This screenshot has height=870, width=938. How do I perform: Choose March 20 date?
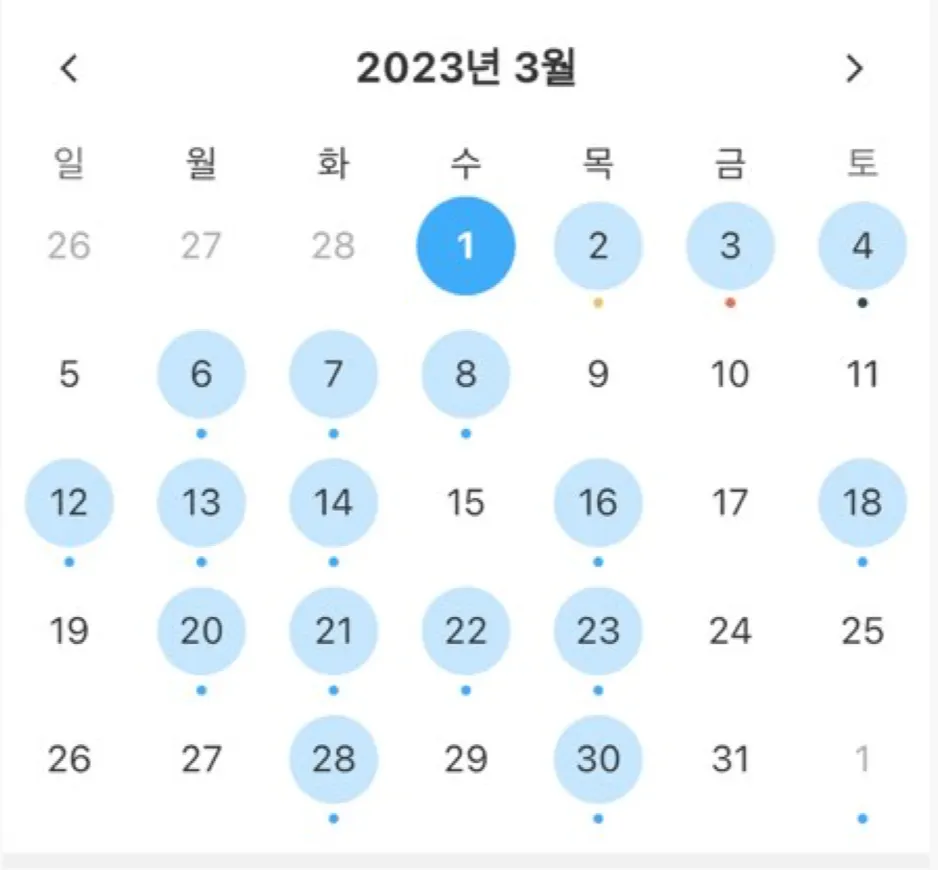201,631
